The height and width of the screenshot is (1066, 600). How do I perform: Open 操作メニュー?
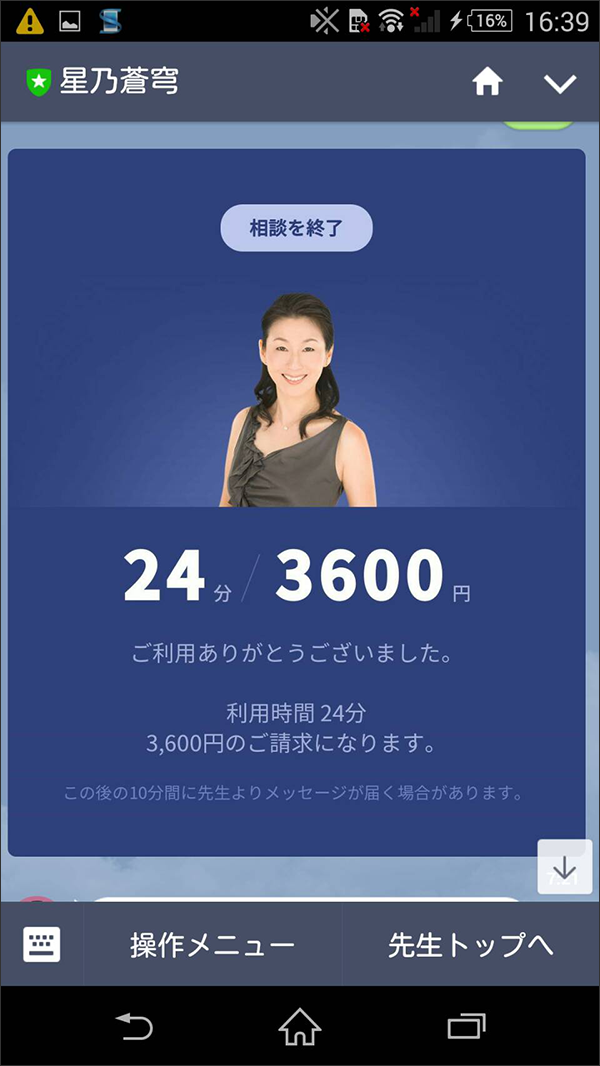212,945
